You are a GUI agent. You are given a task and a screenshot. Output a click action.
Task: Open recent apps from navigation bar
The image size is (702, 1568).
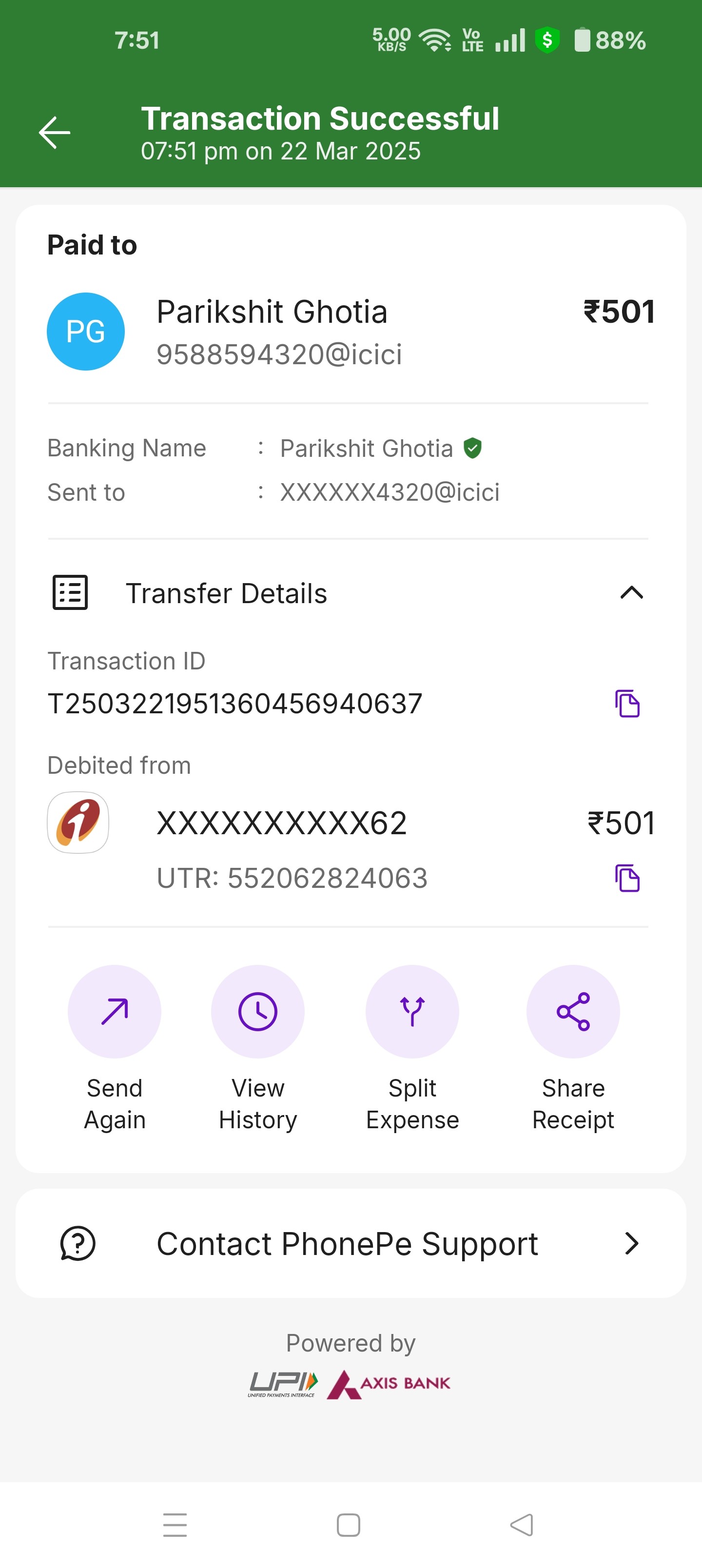(175, 1525)
